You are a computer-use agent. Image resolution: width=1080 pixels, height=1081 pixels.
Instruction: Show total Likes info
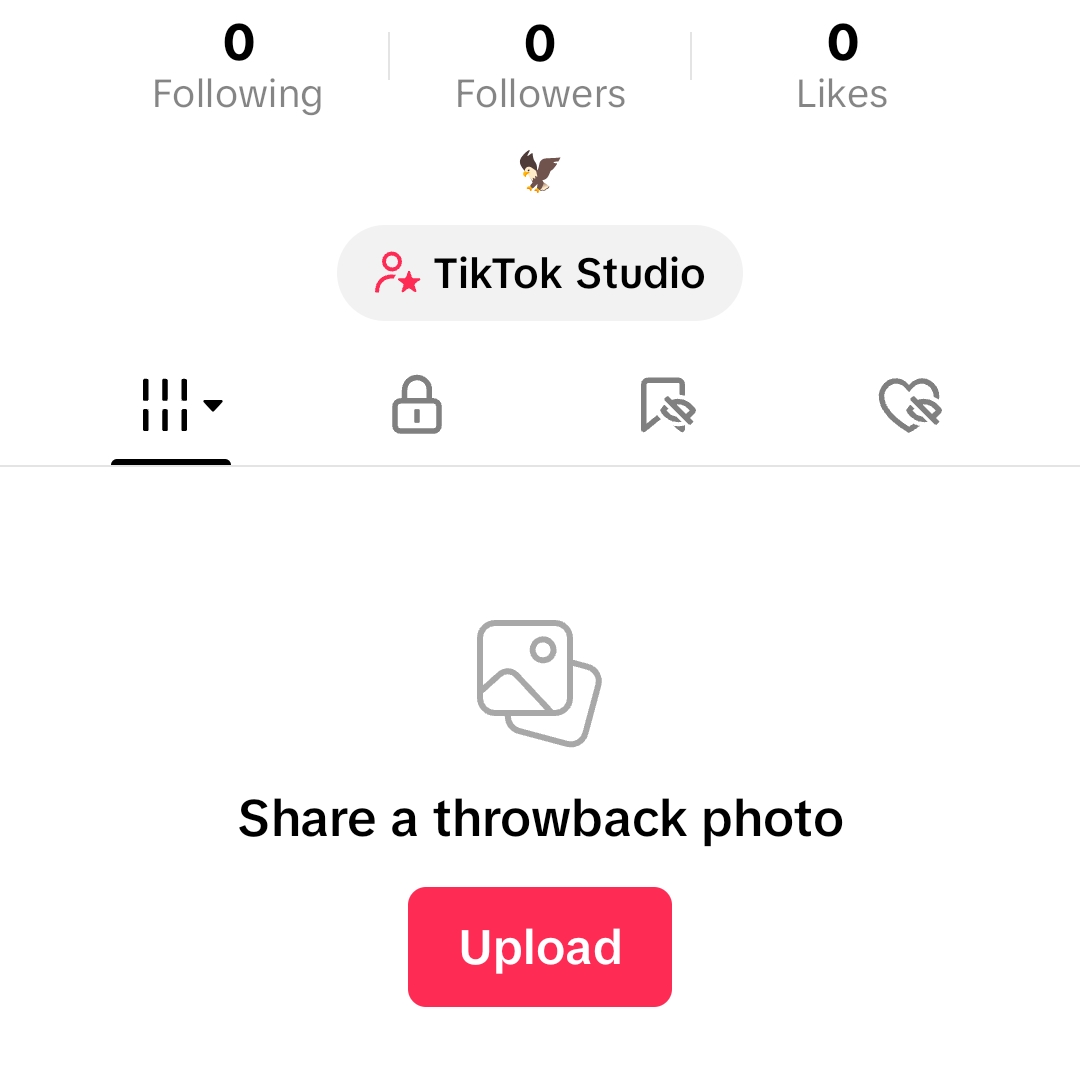842,70
